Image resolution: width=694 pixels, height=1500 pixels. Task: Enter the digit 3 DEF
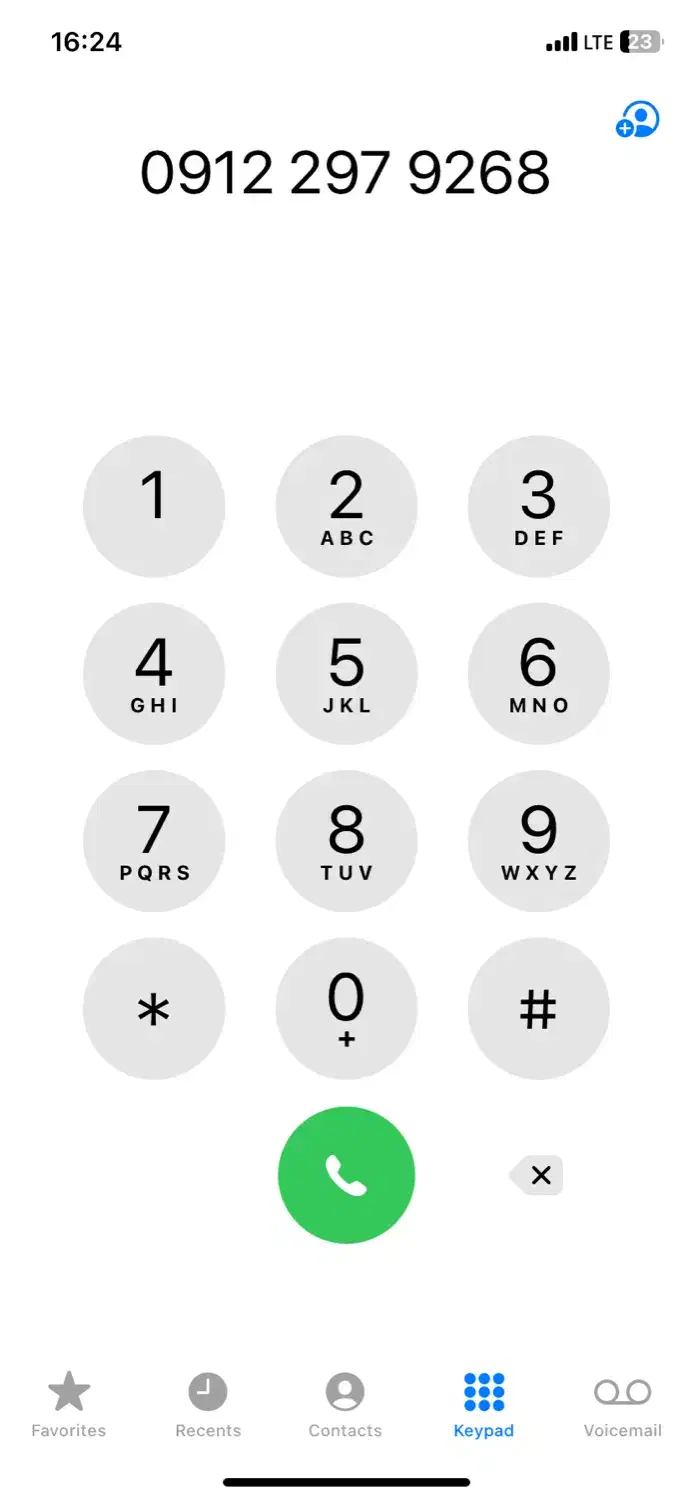click(538, 507)
